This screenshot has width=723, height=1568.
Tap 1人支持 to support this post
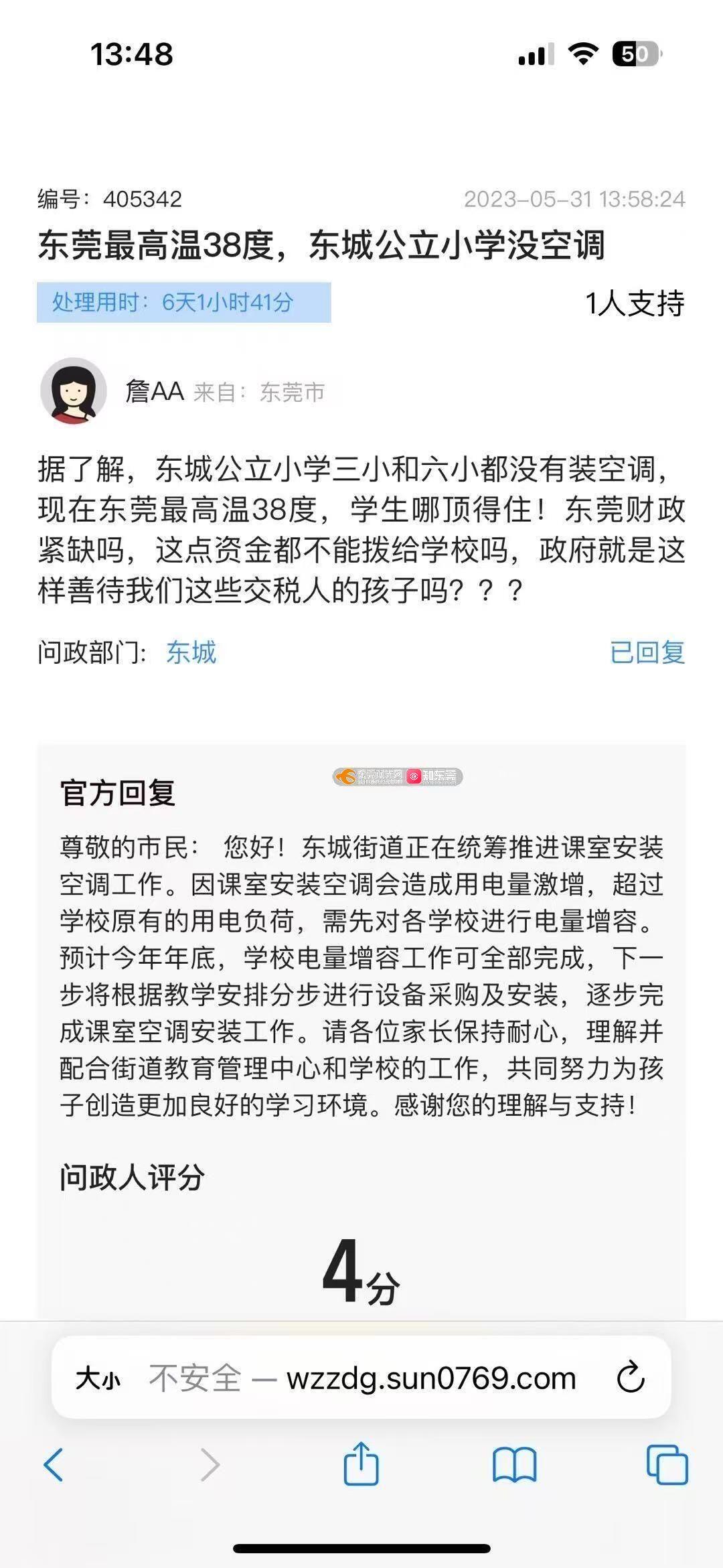tap(635, 303)
